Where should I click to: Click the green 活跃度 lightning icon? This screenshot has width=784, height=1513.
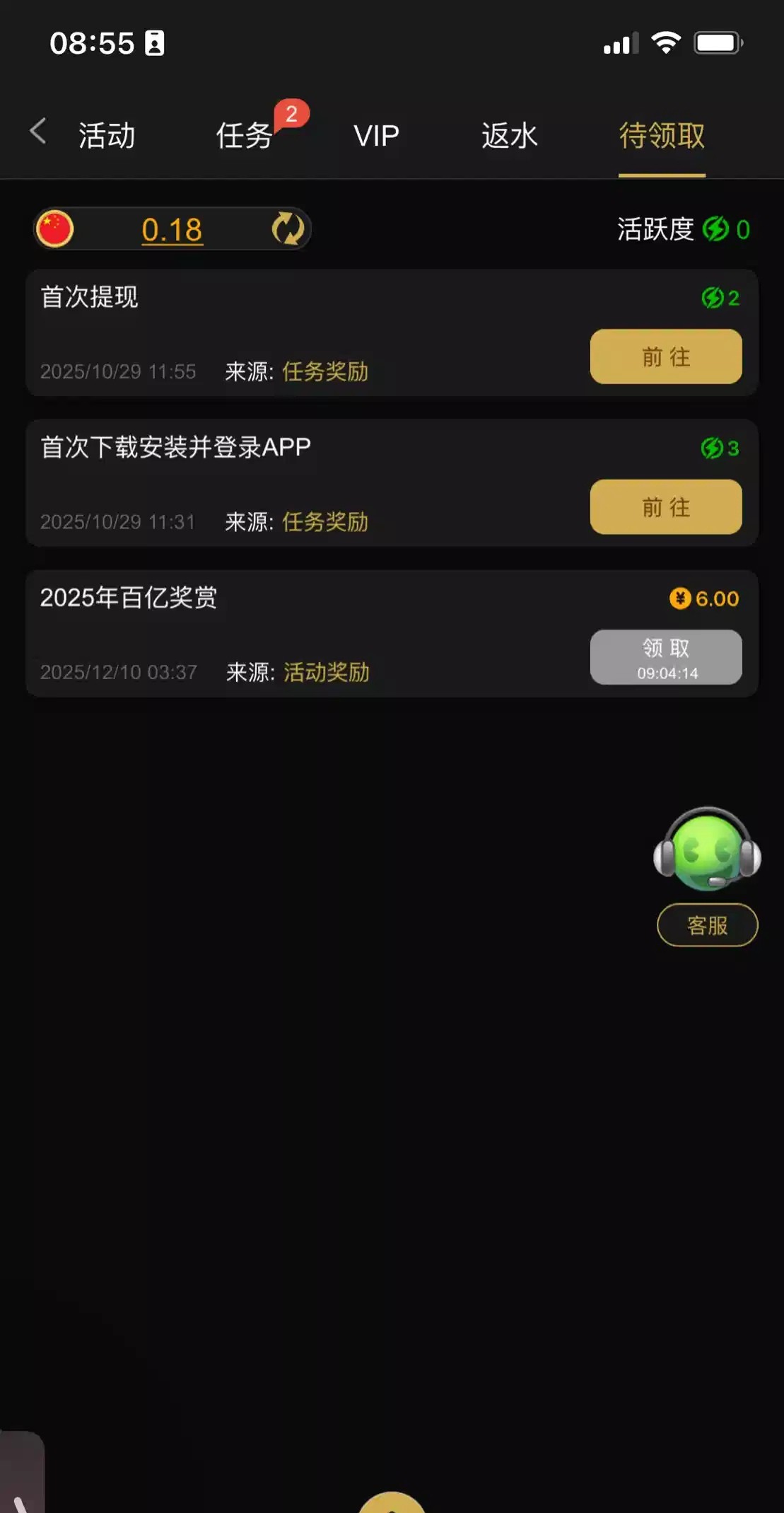click(716, 230)
